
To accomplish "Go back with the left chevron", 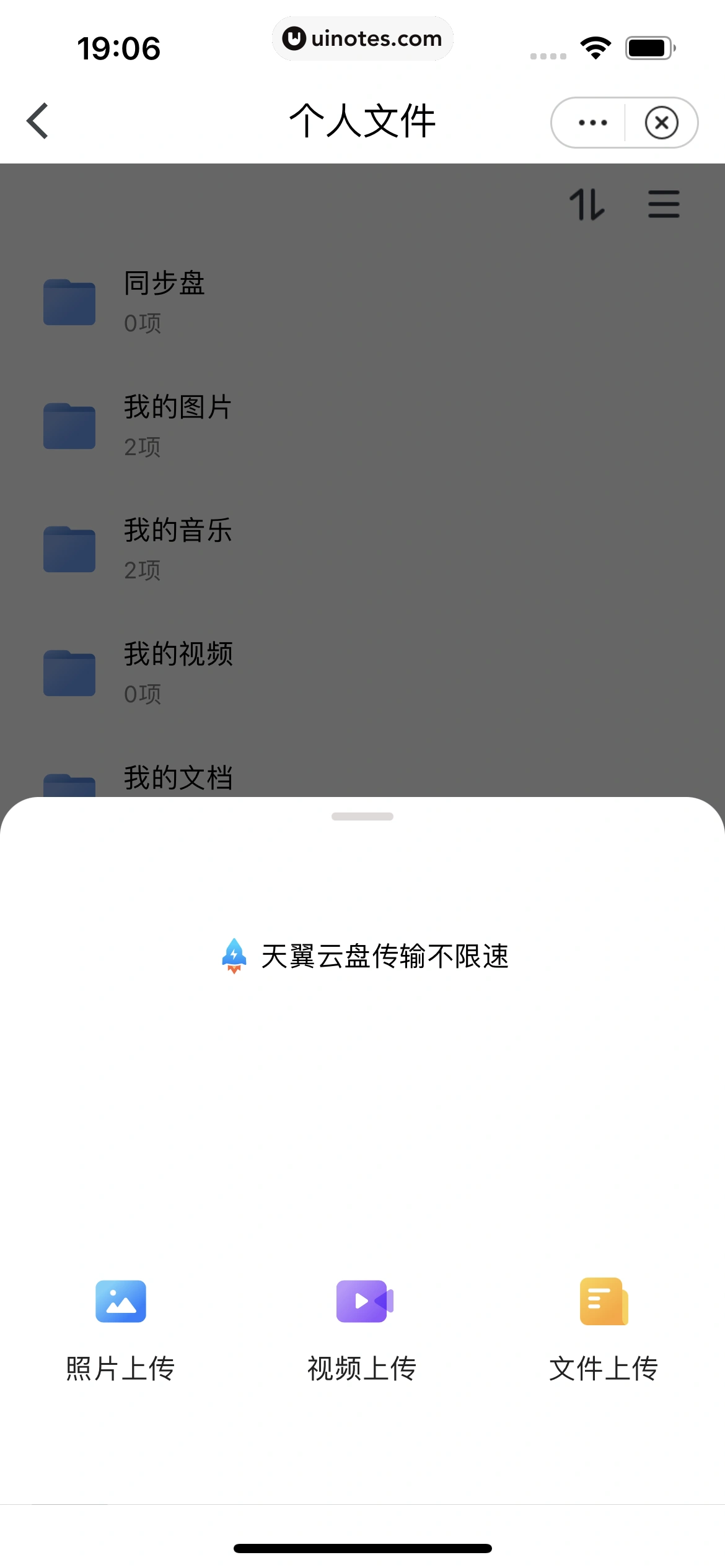I will pyautogui.click(x=38, y=121).
